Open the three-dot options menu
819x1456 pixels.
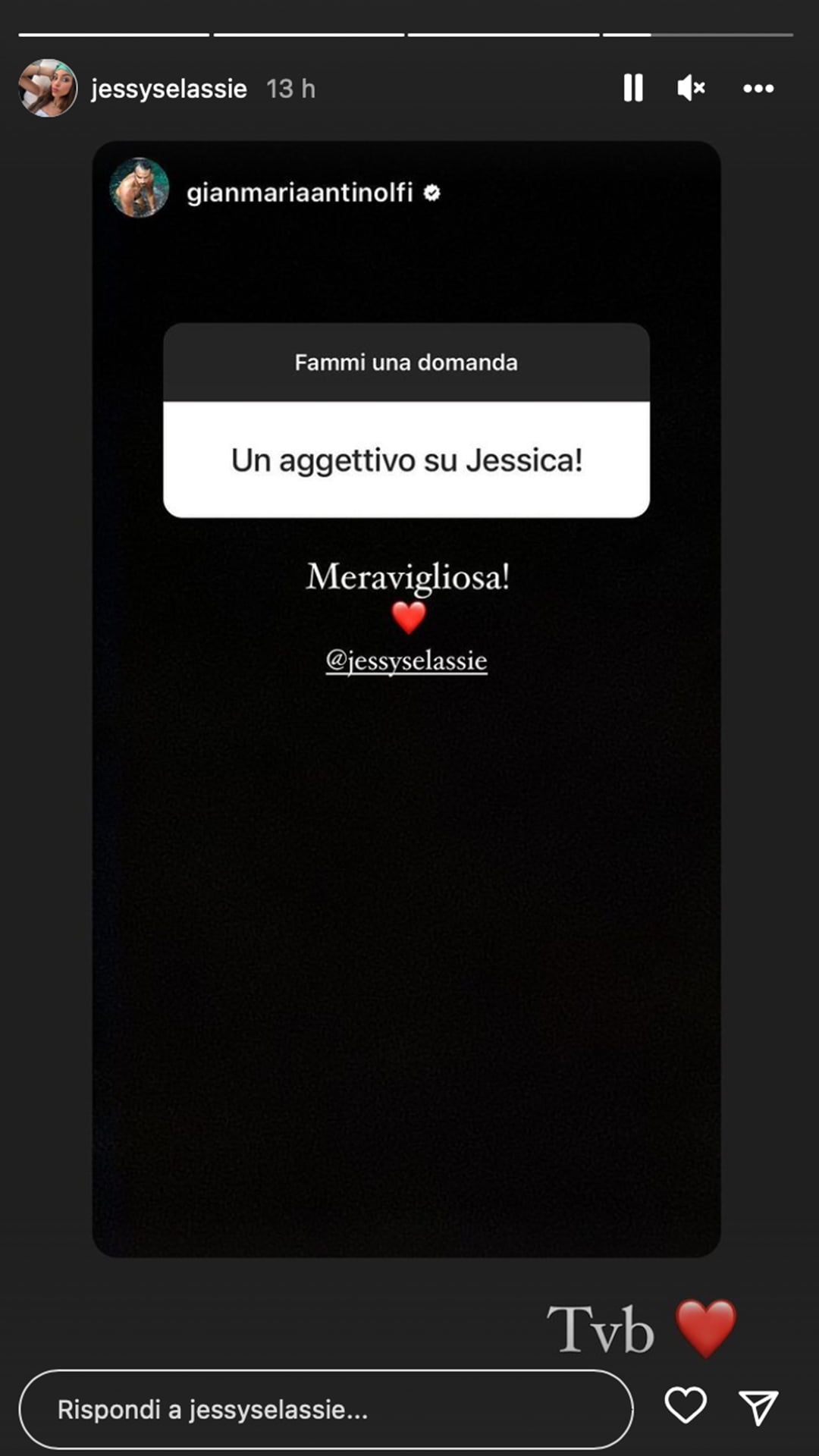pos(758,89)
